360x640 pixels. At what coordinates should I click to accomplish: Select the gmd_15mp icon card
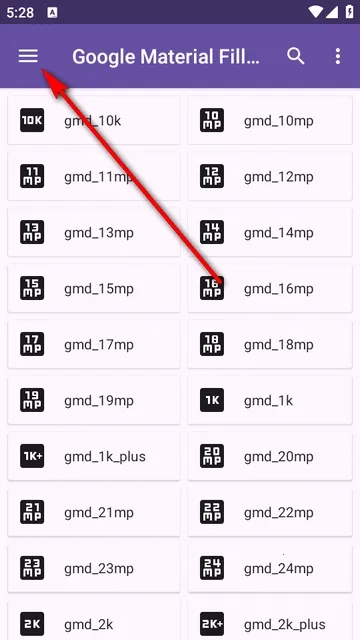[94, 288]
